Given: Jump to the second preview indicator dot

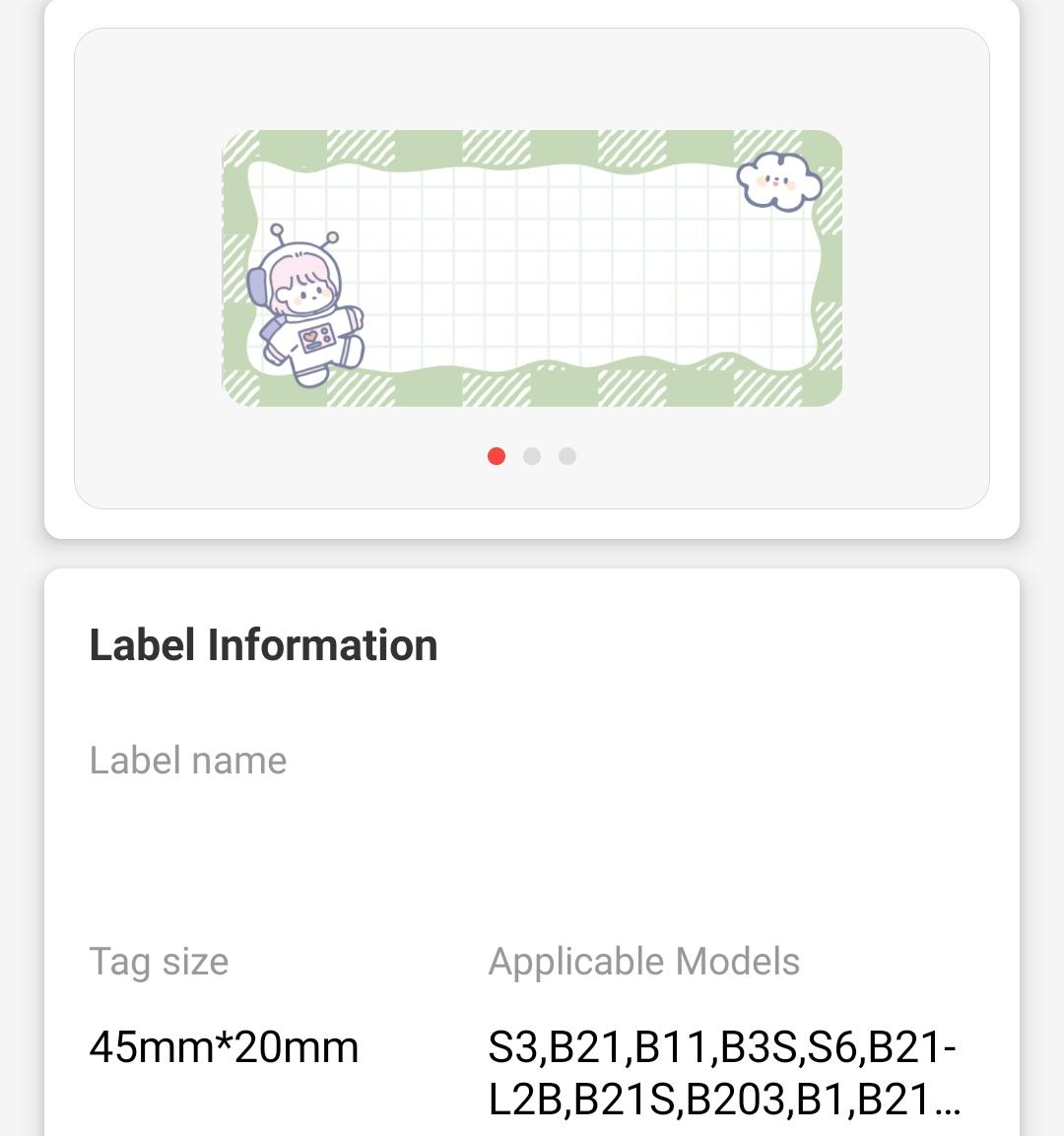Looking at the screenshot, I should 532,456.
